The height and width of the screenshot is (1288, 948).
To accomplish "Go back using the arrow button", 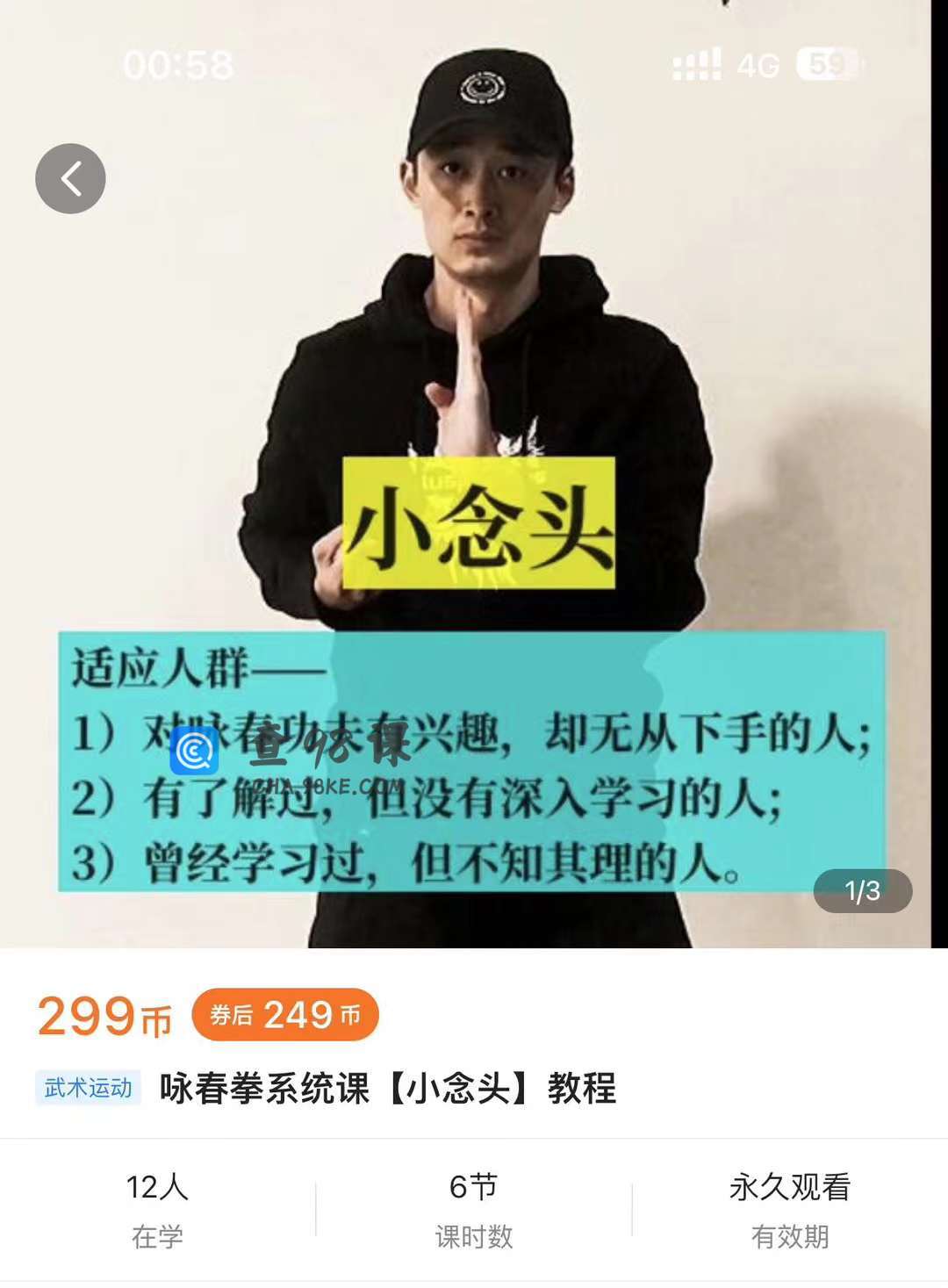I will [70, 179].
